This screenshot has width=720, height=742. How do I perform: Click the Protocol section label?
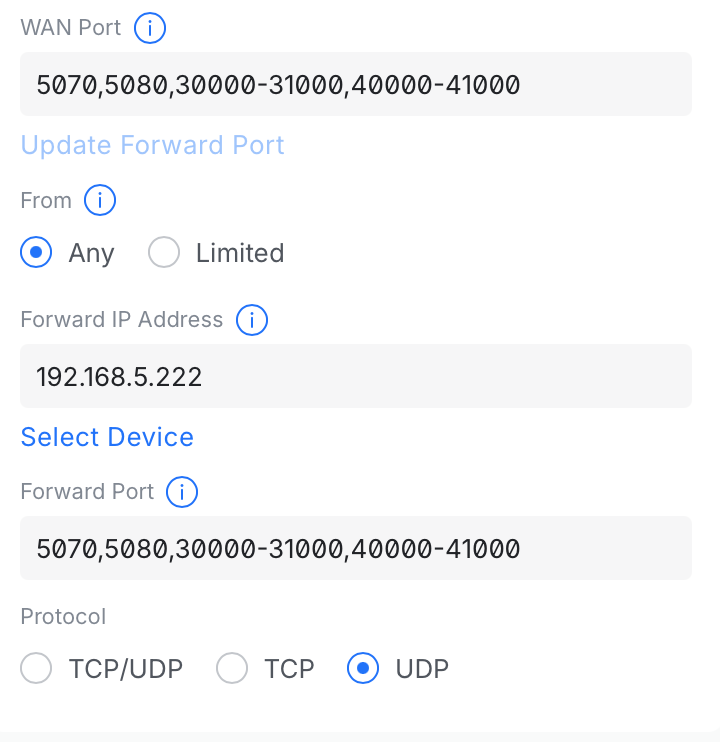tap(63, 617)
